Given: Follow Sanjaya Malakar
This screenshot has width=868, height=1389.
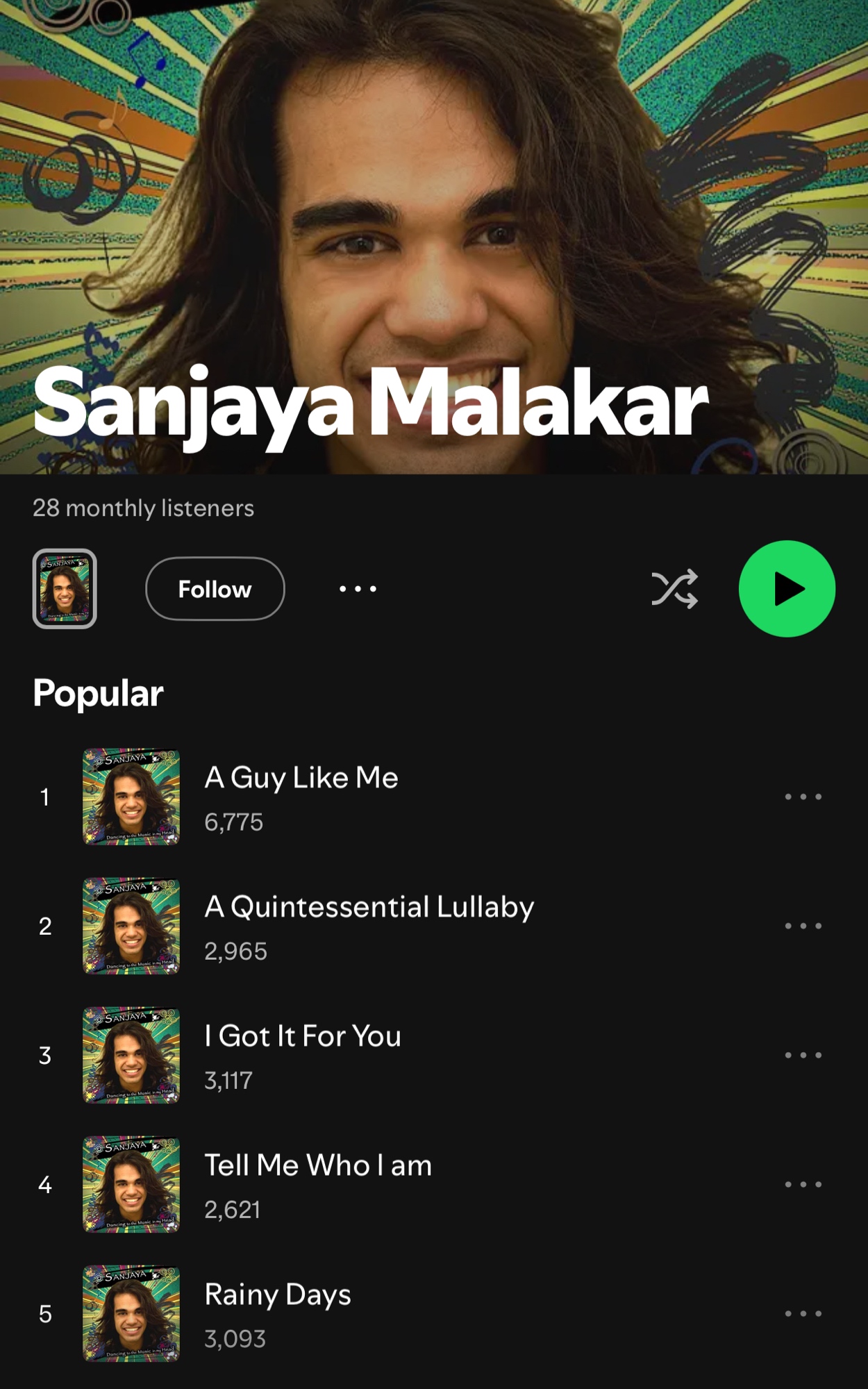Looking at the screenshot, I should 215,589.
